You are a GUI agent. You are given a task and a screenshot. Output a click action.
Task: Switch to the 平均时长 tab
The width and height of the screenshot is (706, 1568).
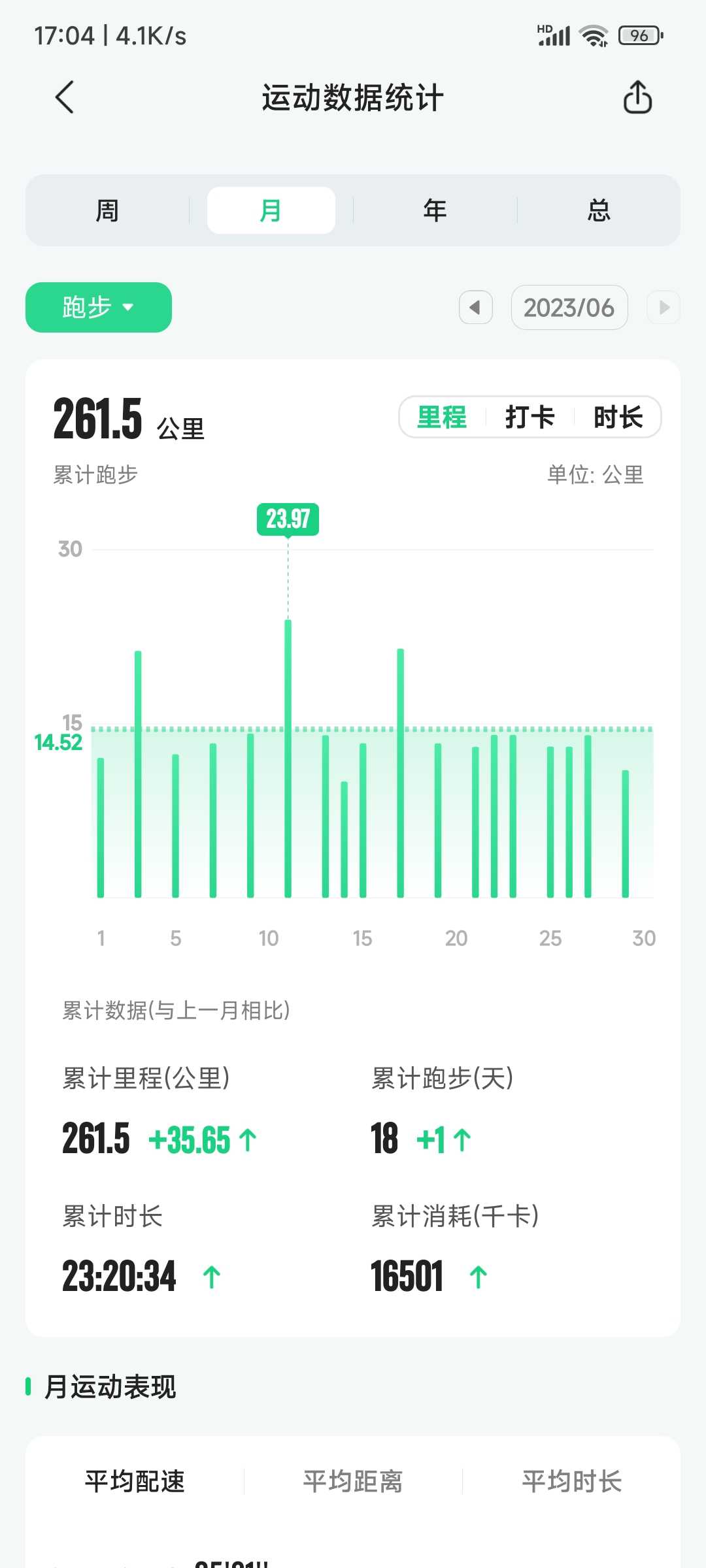[572, 1481]
